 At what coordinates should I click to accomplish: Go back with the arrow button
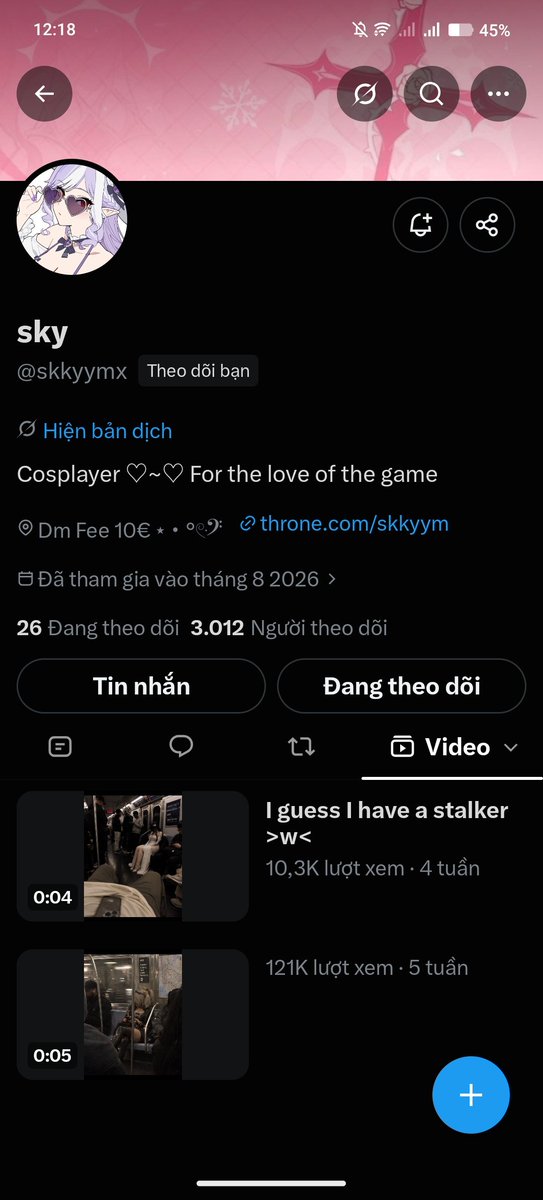click(x=44, y=94)
